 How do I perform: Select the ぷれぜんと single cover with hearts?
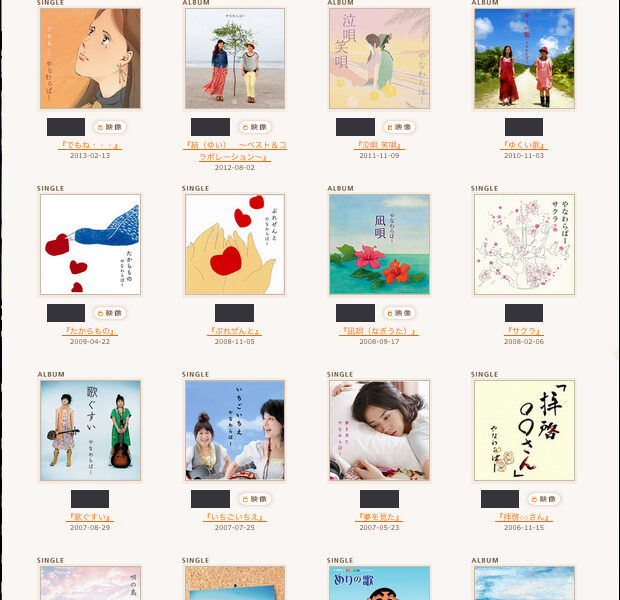tap(234, 244)
